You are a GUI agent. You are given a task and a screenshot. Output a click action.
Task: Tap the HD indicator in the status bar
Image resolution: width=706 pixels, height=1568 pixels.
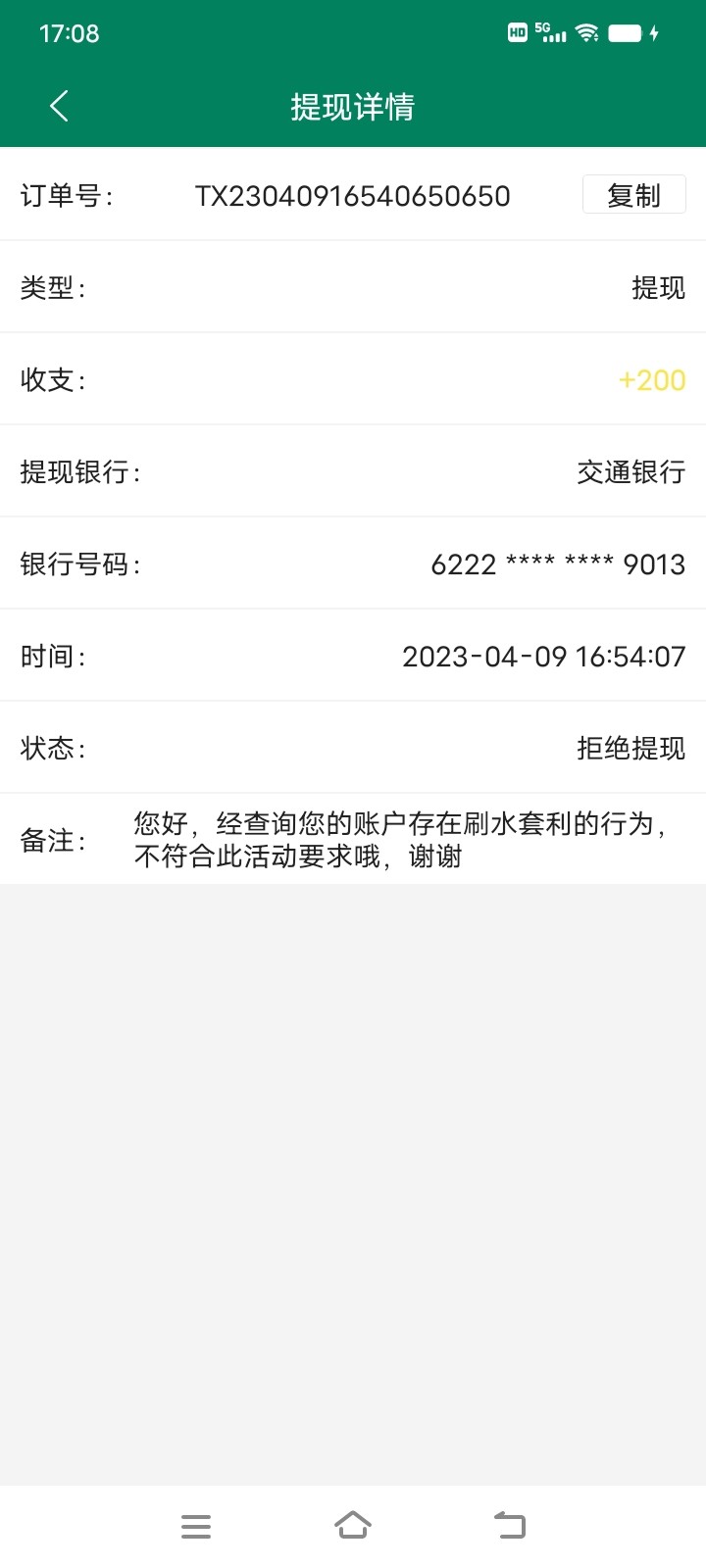click(517, 32)
